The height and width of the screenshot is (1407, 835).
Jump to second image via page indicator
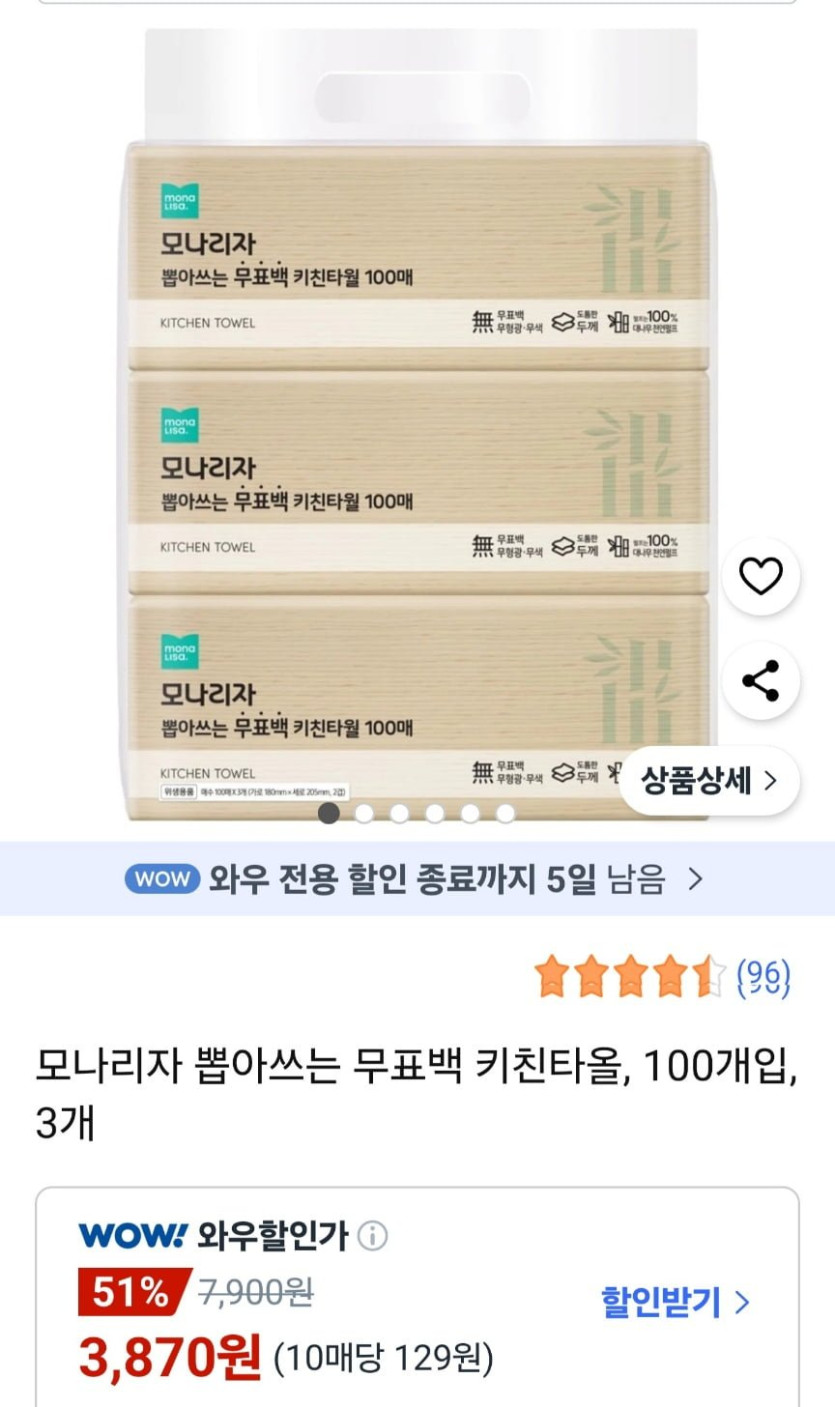click(x=364, y=814)
